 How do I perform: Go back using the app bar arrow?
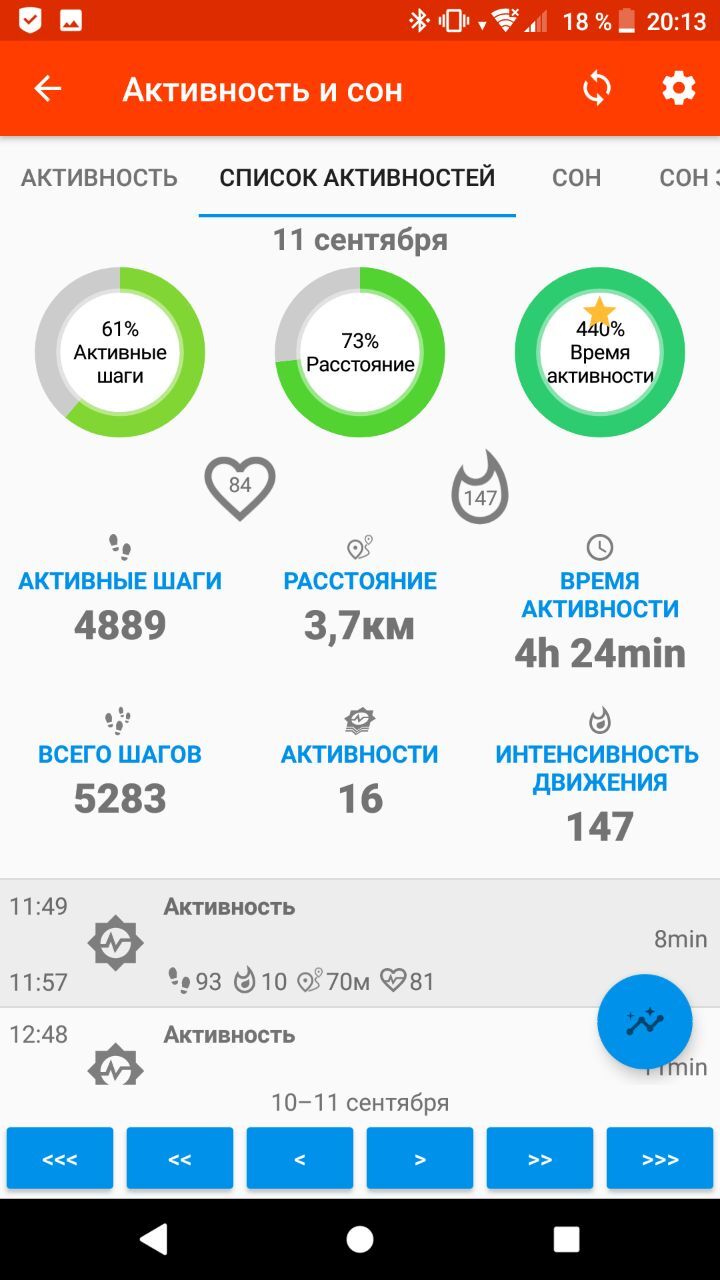pos(48,89)
